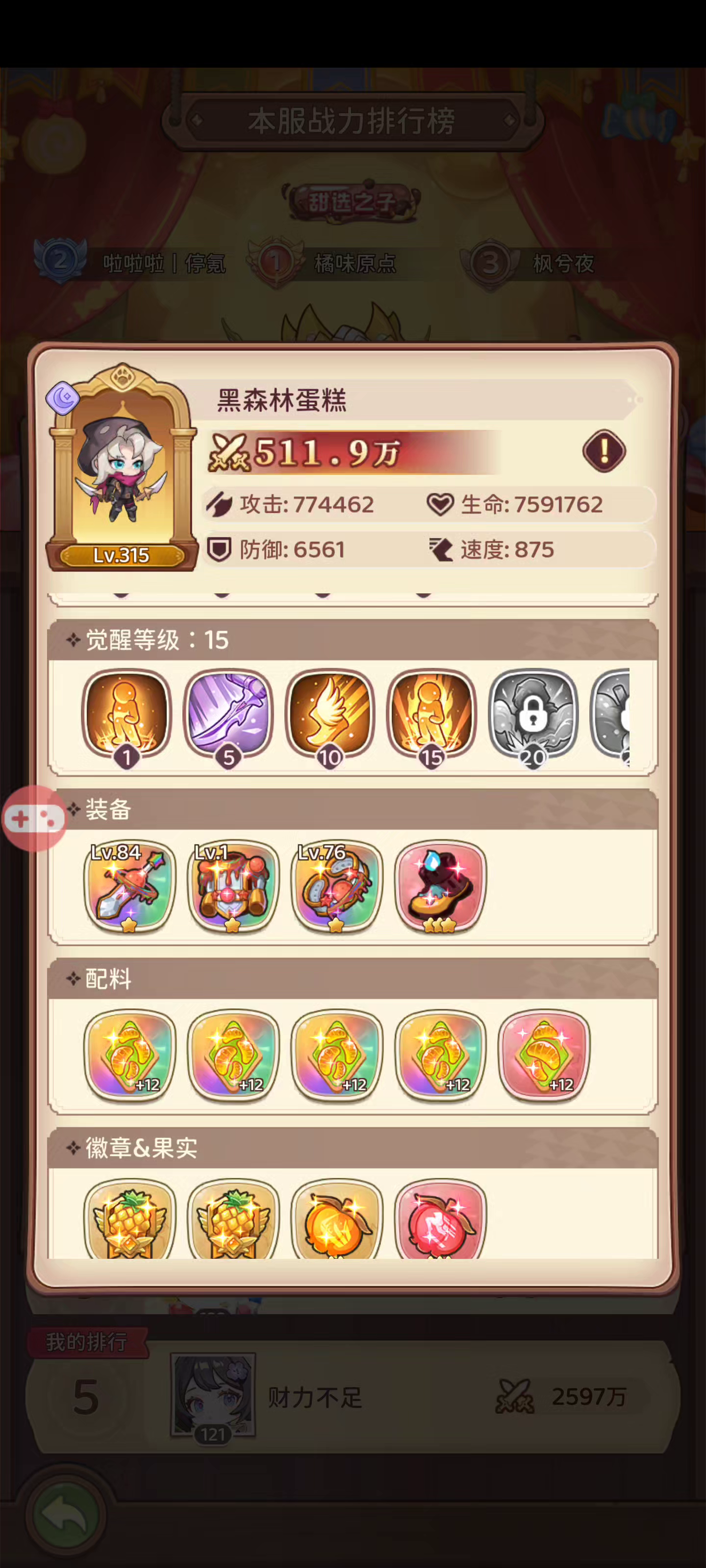
Task: Inspect the red apple fruit item
Action: pyautogui.click(x=440, y=1219)
